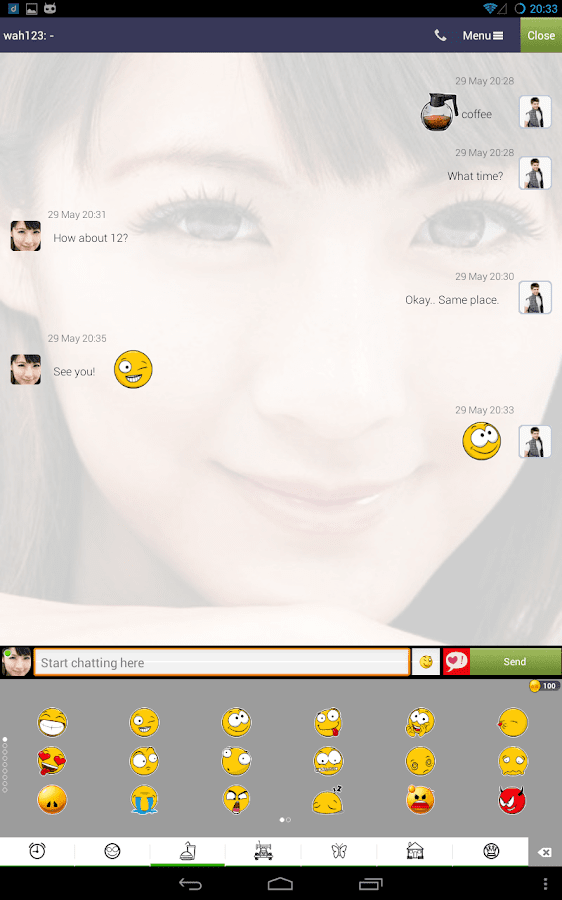The height and width of the screenshot is (900, 562).
Task: Go back using system back button
Action: point(190,884)
